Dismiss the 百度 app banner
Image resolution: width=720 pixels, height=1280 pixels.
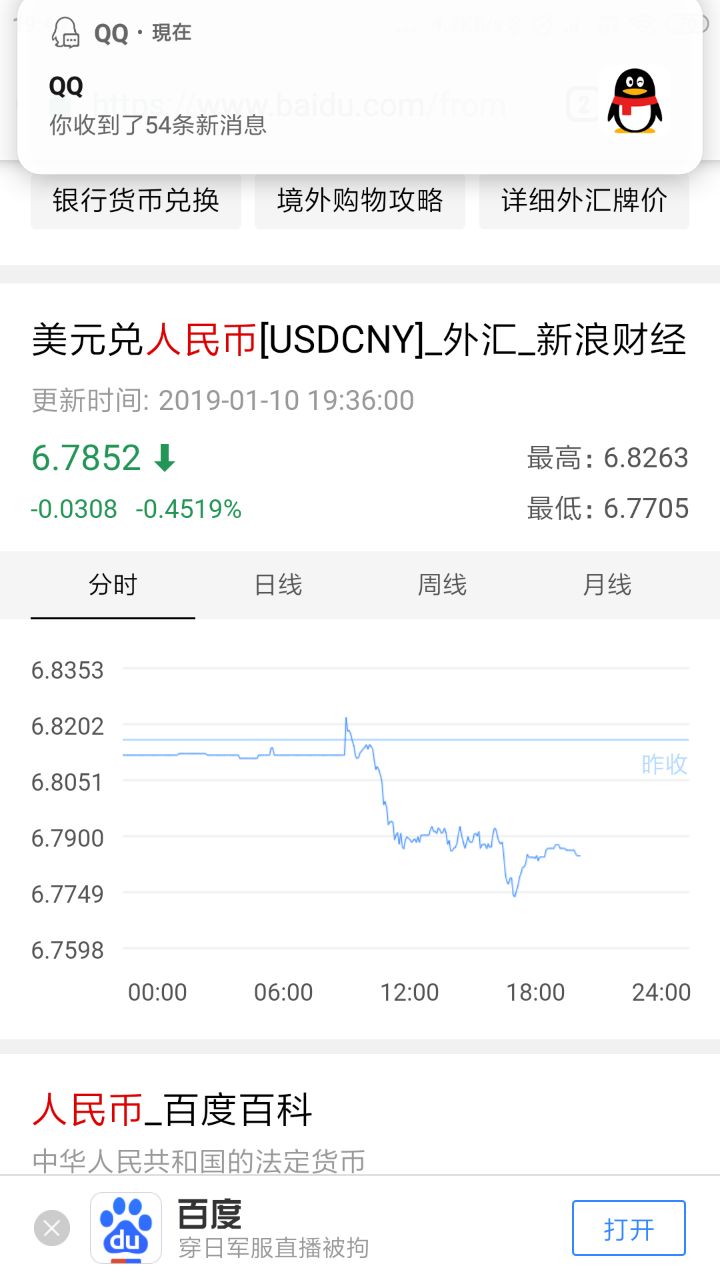tap(52, 1228)
